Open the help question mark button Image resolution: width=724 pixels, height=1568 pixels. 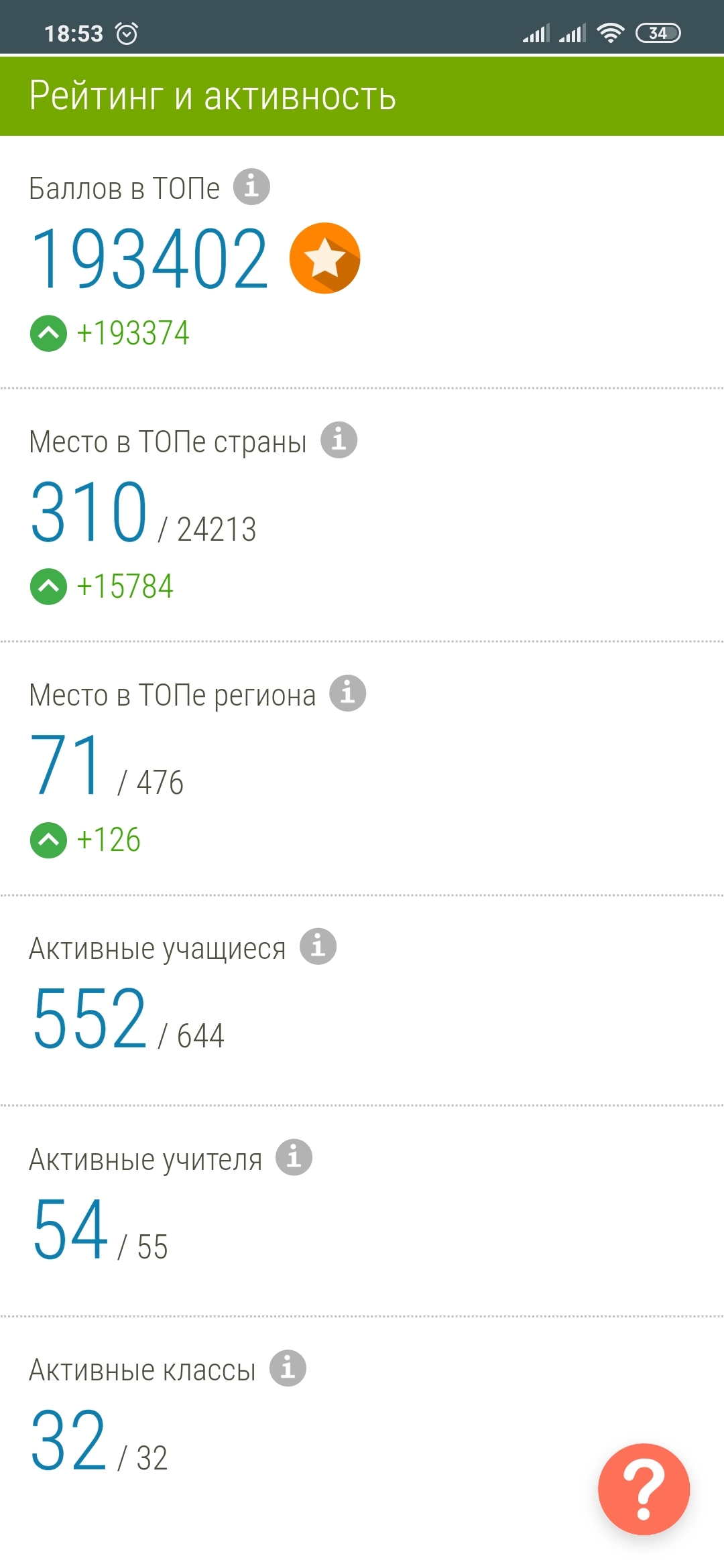click(644, 1489)
